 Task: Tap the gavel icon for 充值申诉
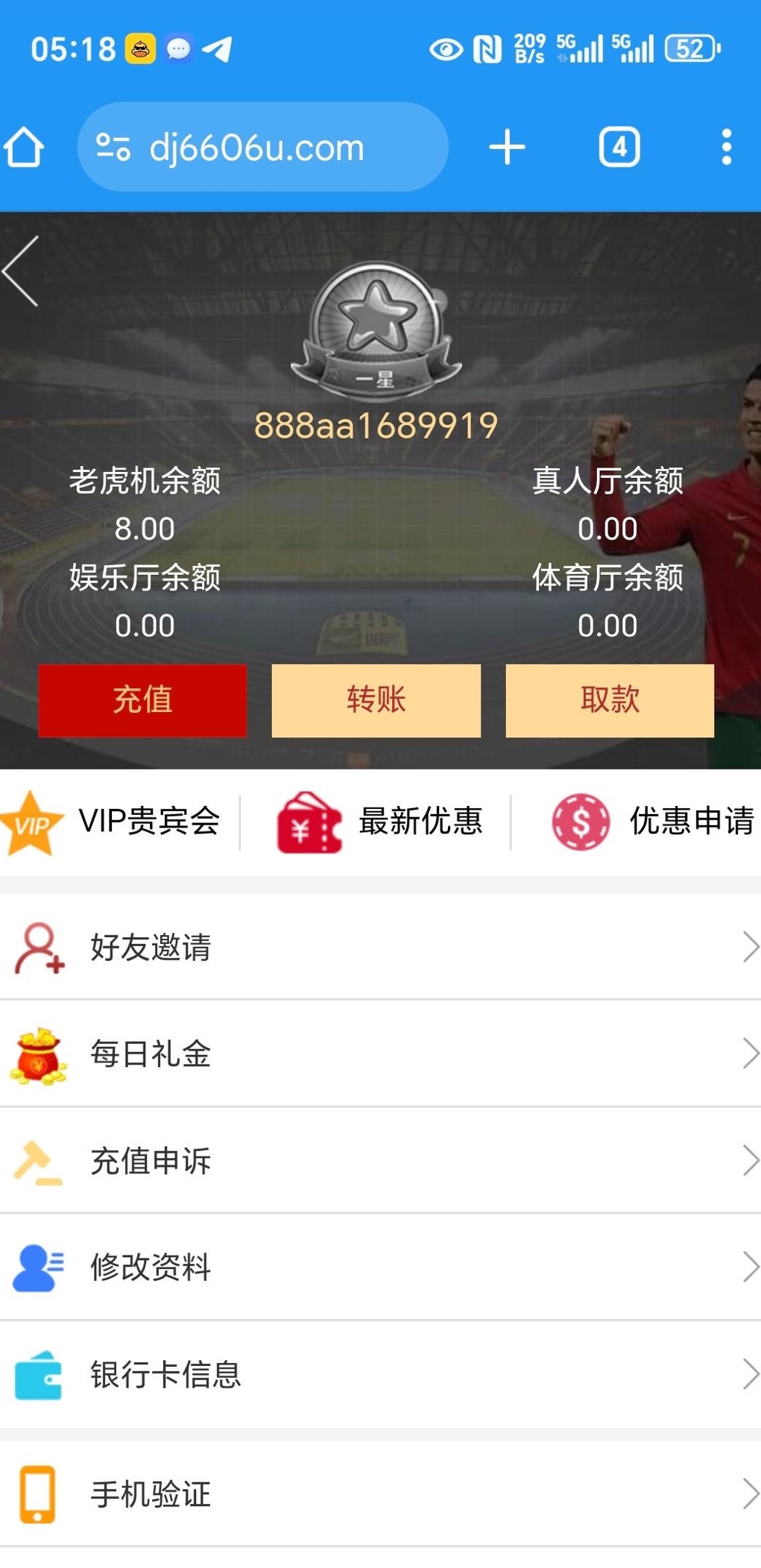coord(37,1161)
